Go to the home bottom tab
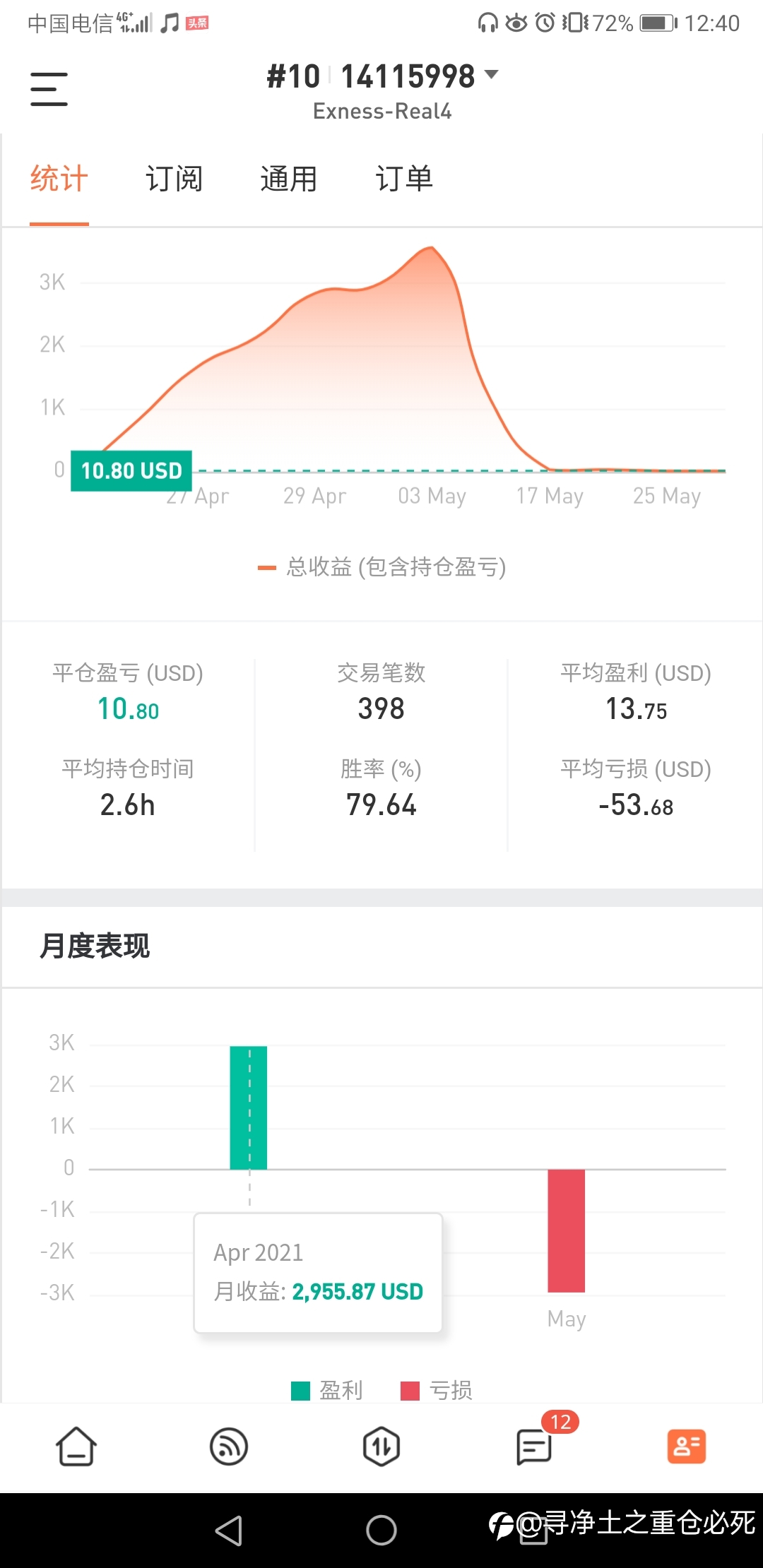The image size is (763, 1568). (x=76, y=1447)
